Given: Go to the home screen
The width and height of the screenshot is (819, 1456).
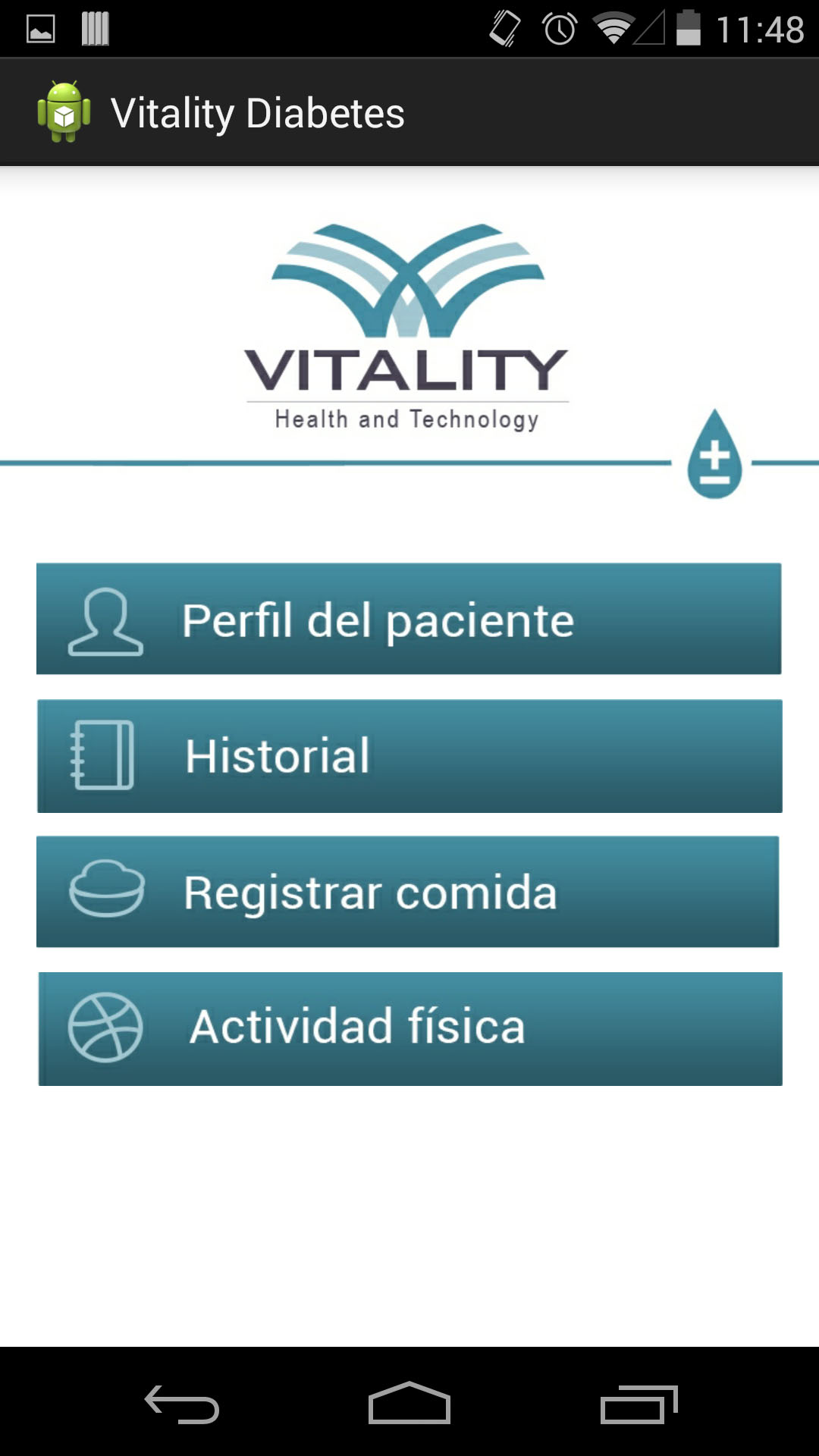Looking at the screenshot, I should (x=409, y=1404).
